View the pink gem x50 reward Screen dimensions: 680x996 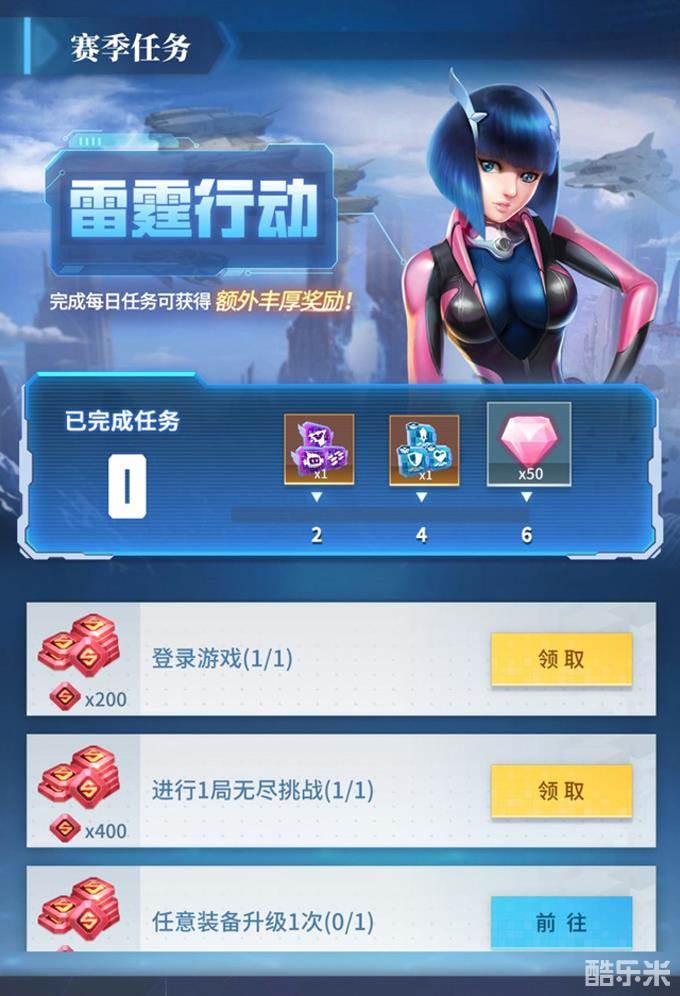(529, 444)
